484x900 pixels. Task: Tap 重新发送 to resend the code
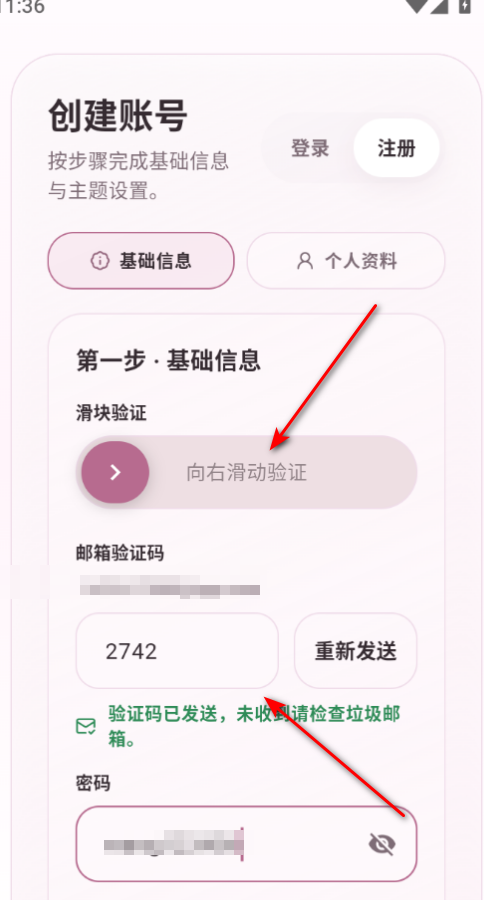coord(355,650)
